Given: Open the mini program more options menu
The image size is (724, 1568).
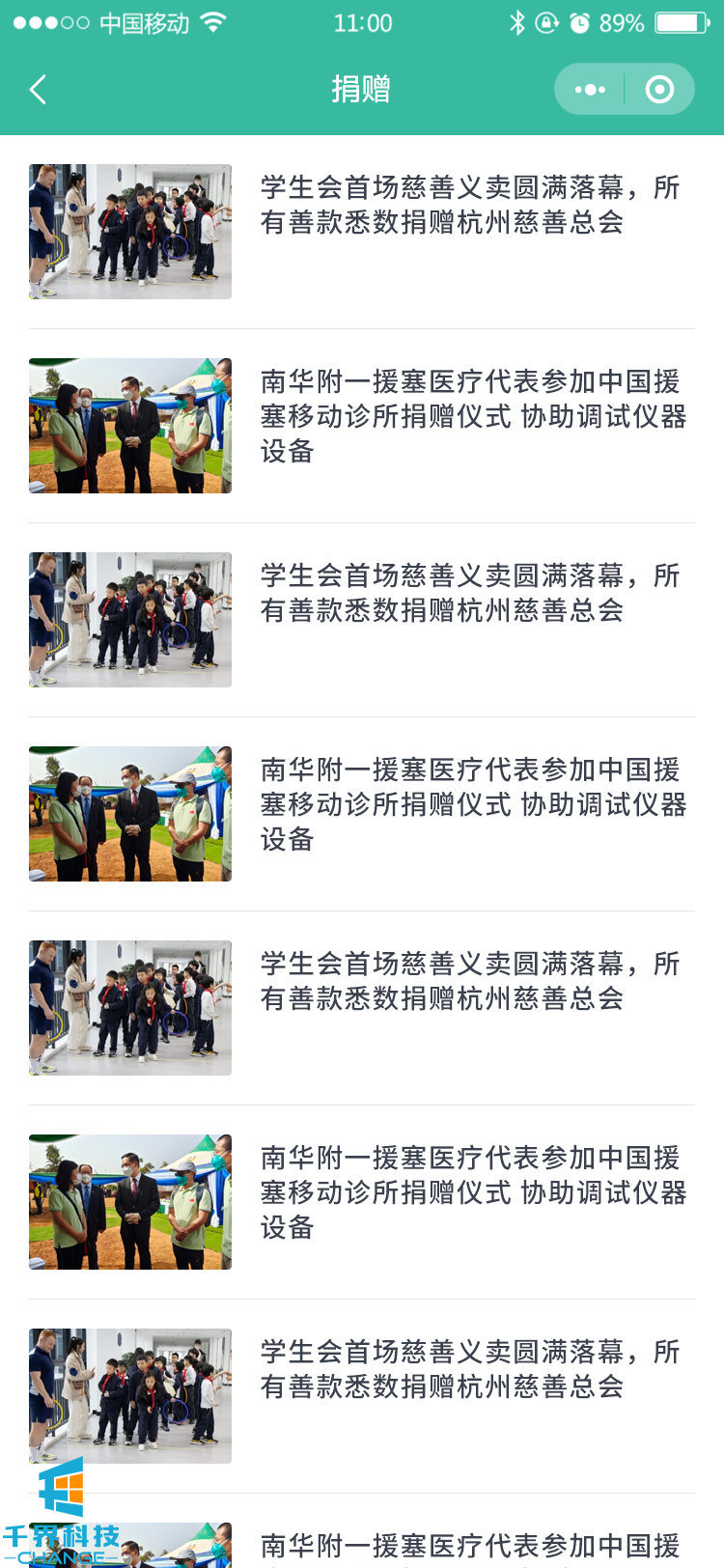Looking at the screenshot, I should (590, 90).
